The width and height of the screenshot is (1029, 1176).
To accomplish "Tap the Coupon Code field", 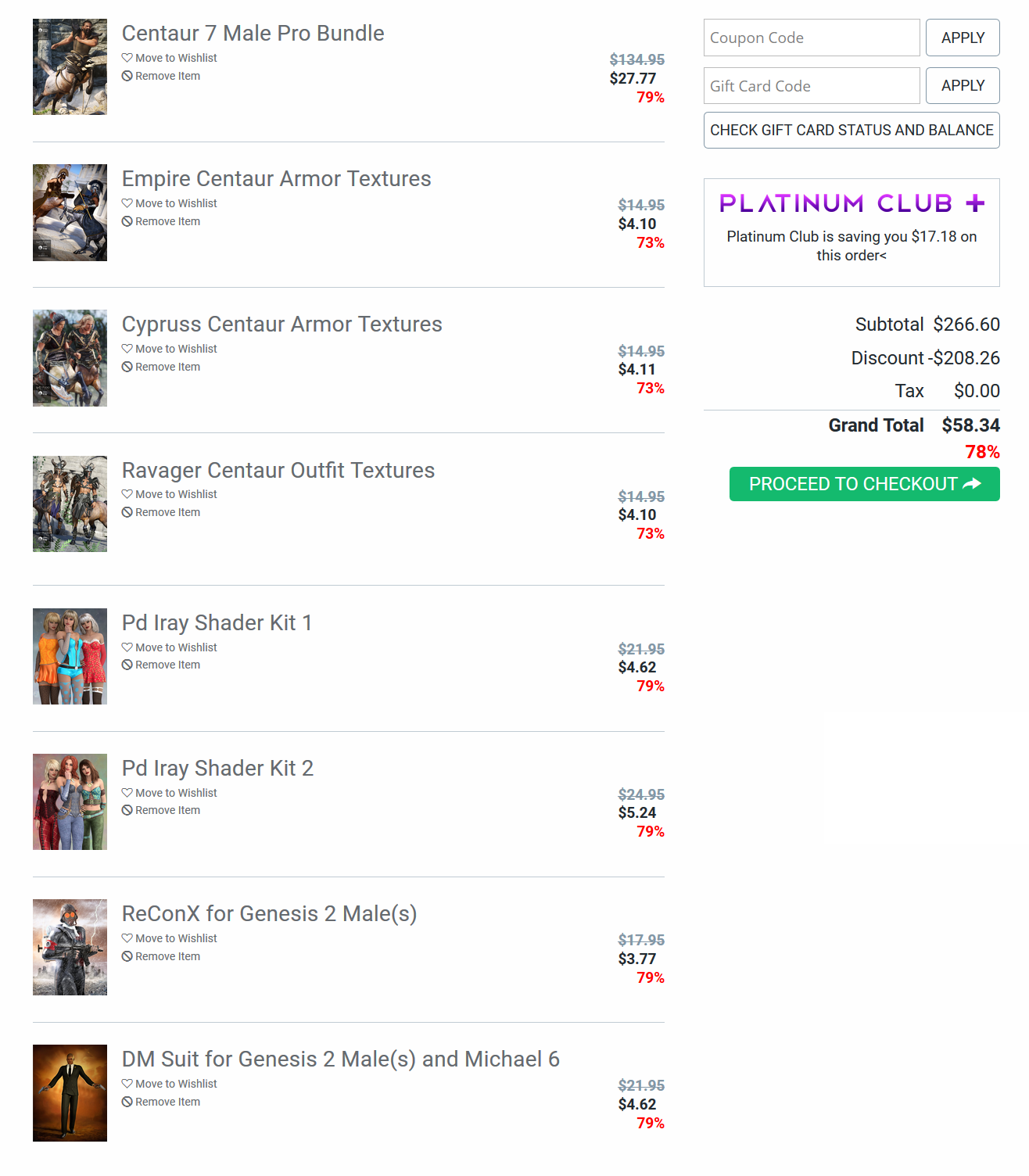I will point(811,38).
